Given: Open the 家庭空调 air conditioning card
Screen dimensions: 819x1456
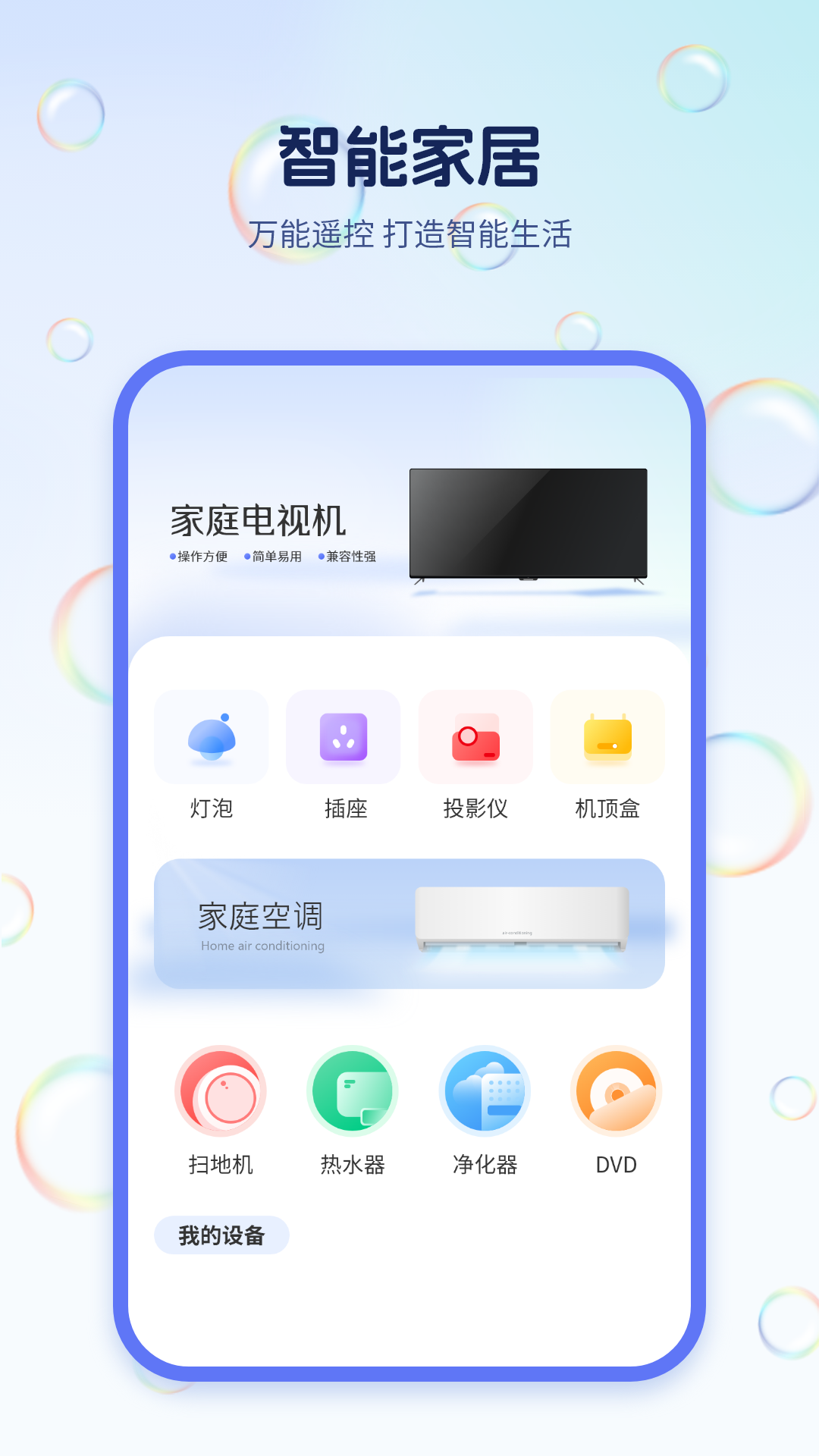Looking at the screenshot, I should pyautogui.click(x=409, y=924).
